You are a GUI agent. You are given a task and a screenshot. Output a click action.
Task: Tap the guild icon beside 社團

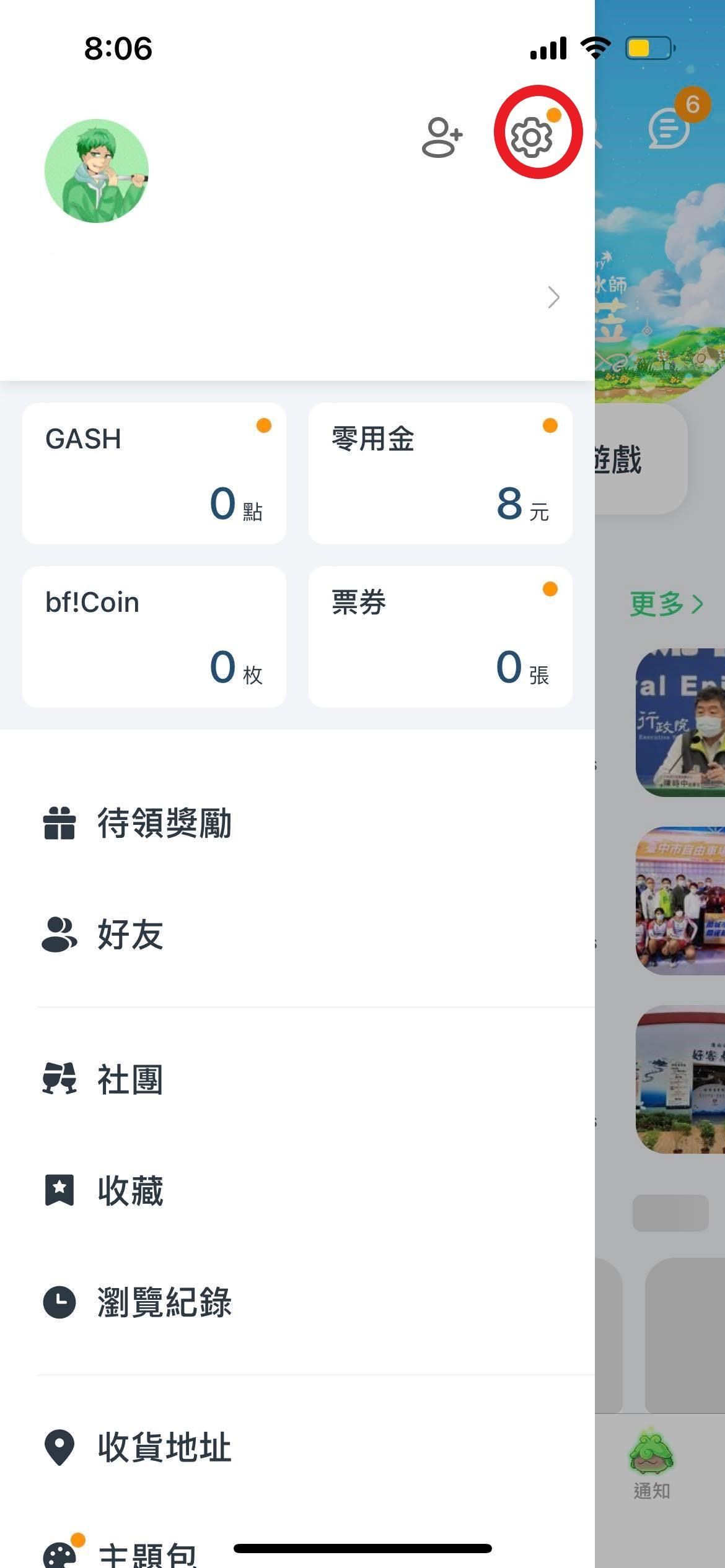(x=59, y=1078)
